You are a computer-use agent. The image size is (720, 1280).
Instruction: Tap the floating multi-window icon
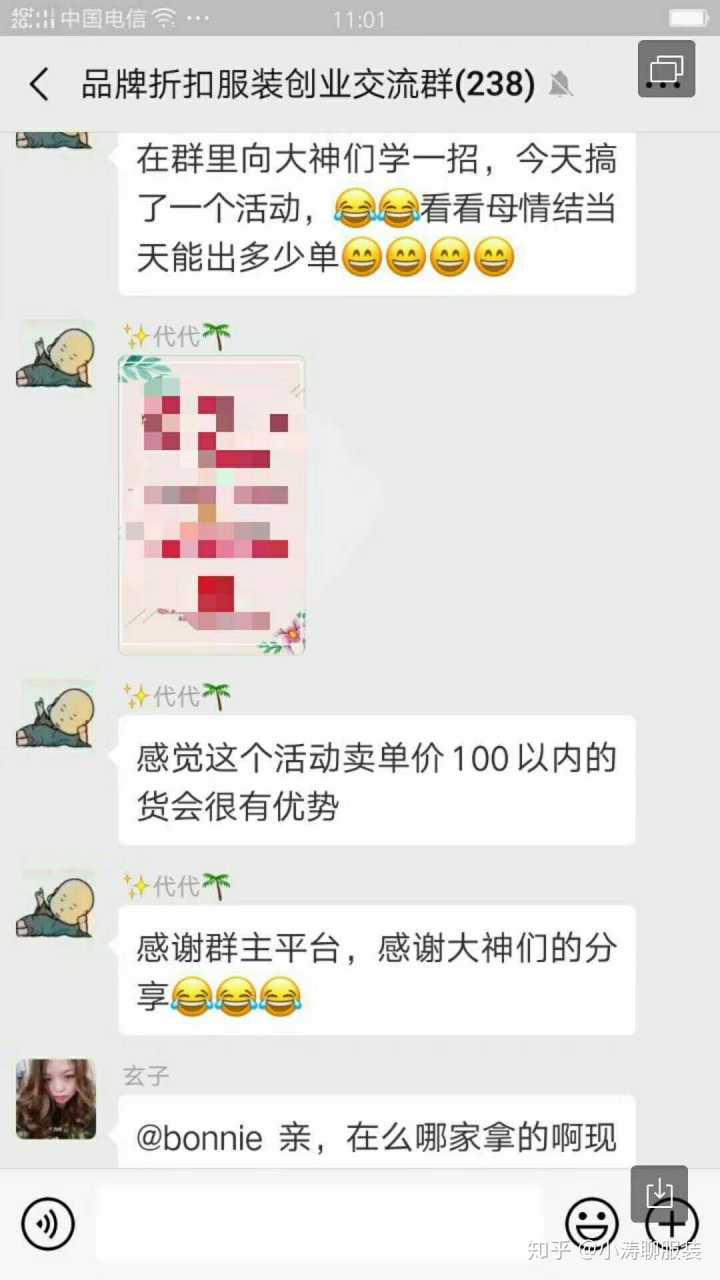tap(666, 66)
